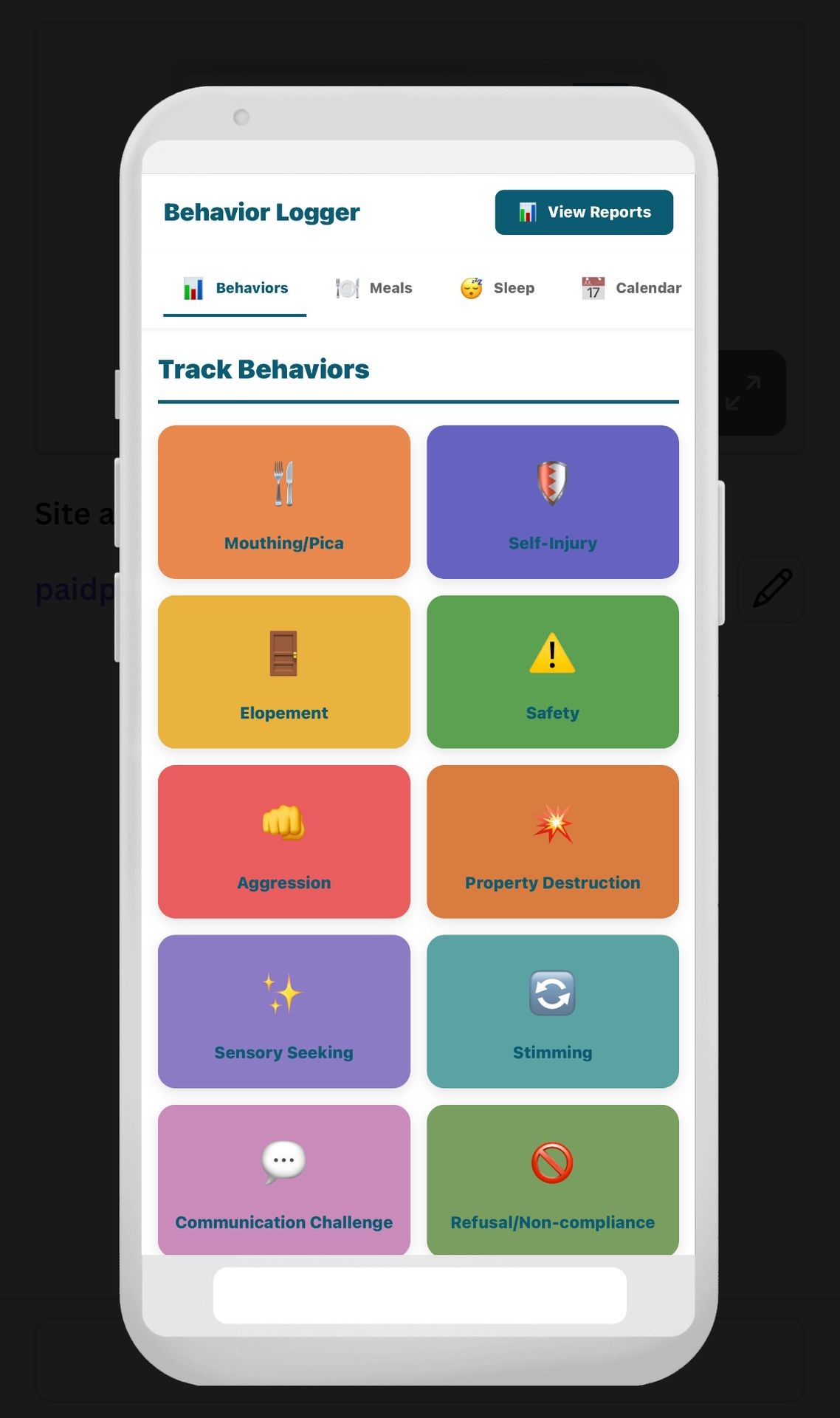Switch to the Meals tab
The height and width of the screenshot is (1418, 840).
373,288
